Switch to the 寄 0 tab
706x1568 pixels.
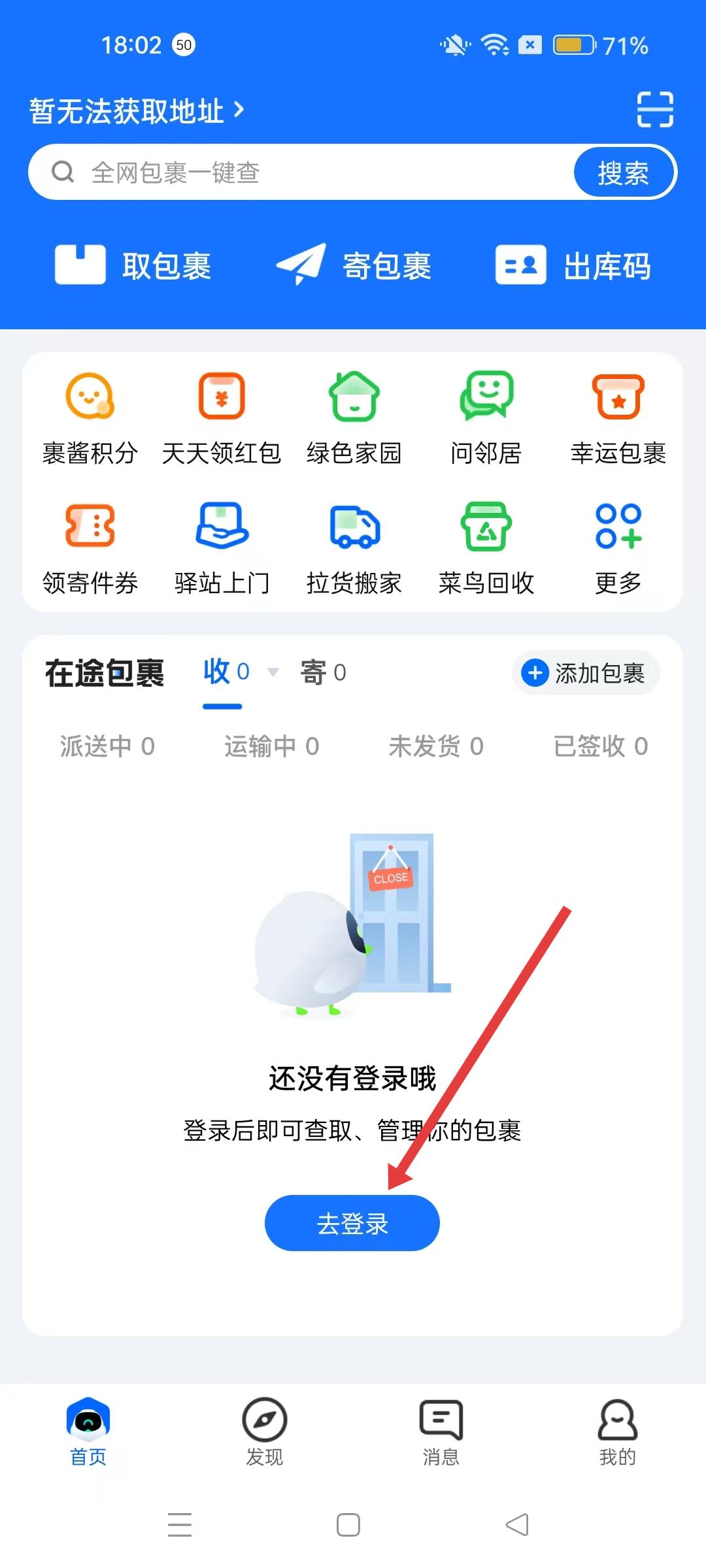[323, 672]
